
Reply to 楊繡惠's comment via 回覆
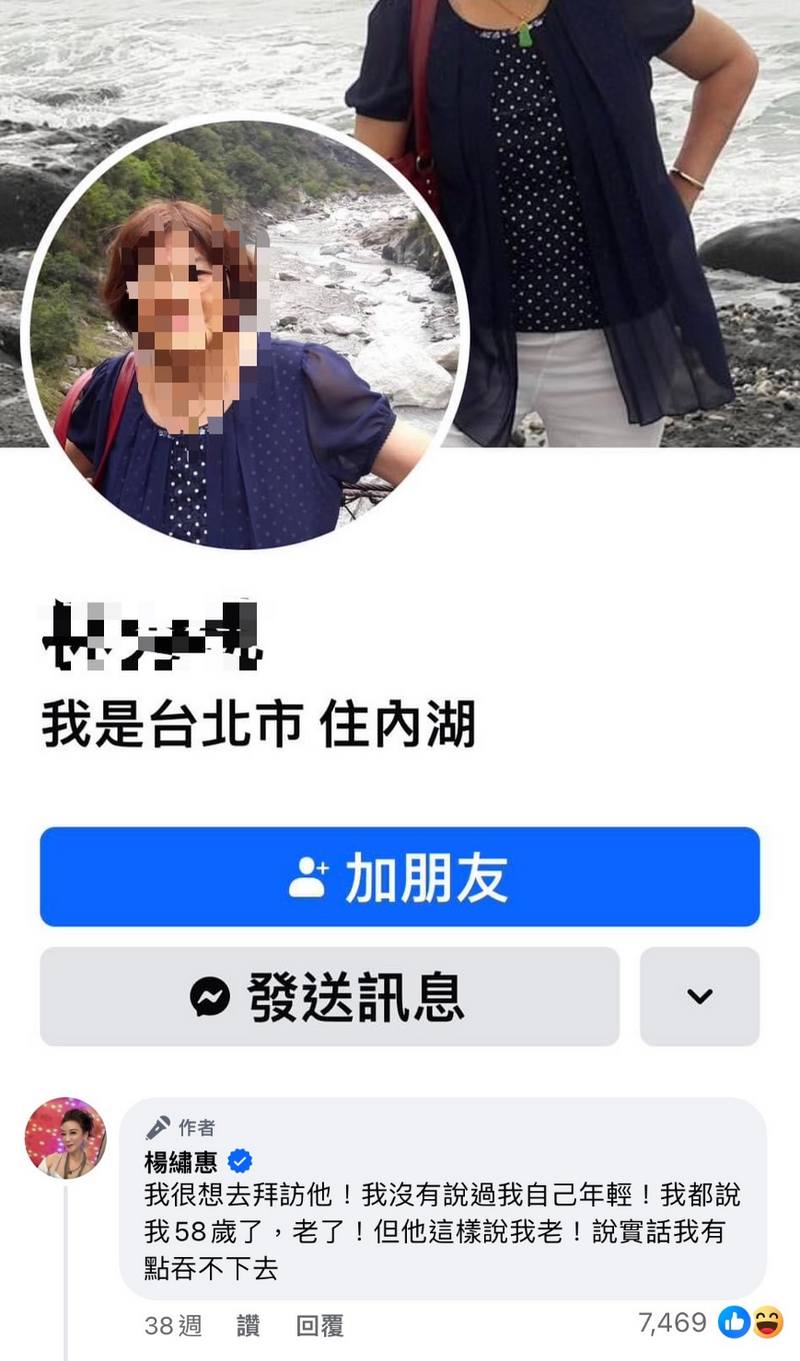pos(320,1326)
